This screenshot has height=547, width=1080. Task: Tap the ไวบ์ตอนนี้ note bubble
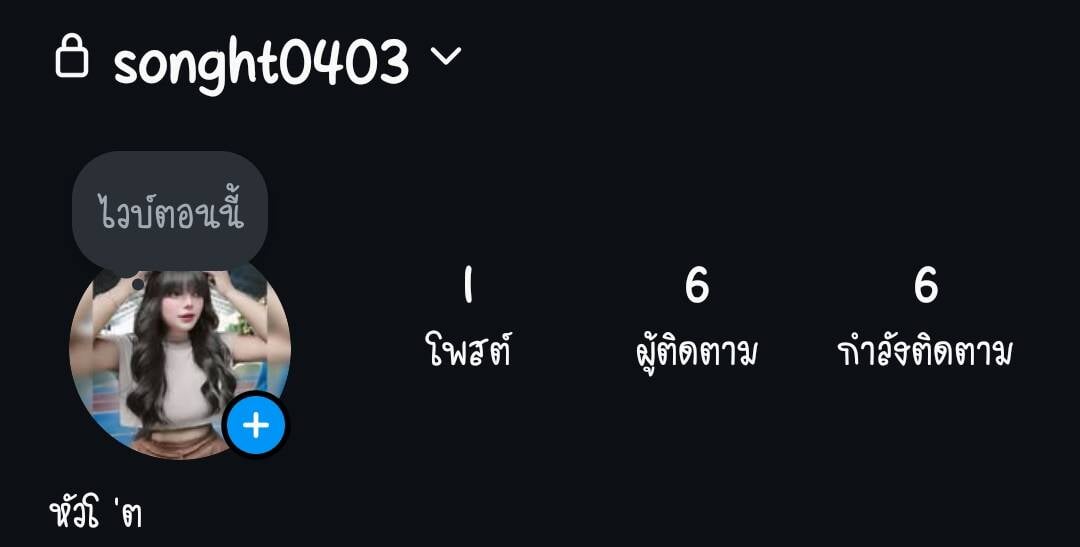click(x=170, y=213)
